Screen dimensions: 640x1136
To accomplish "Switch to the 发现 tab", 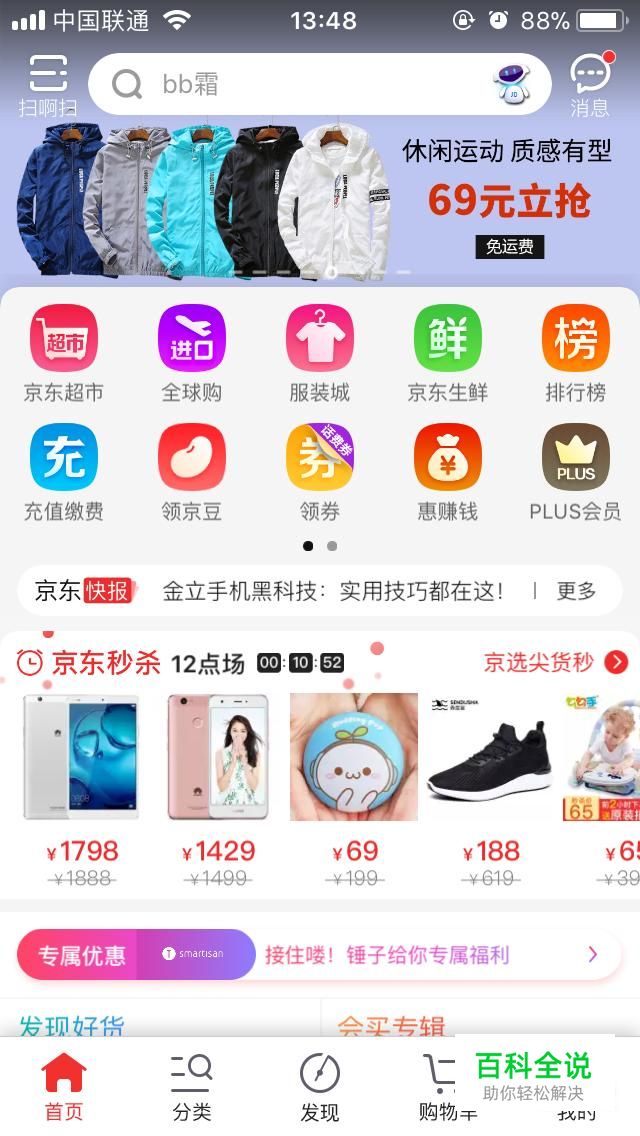I will click(x=320, y=1088).
